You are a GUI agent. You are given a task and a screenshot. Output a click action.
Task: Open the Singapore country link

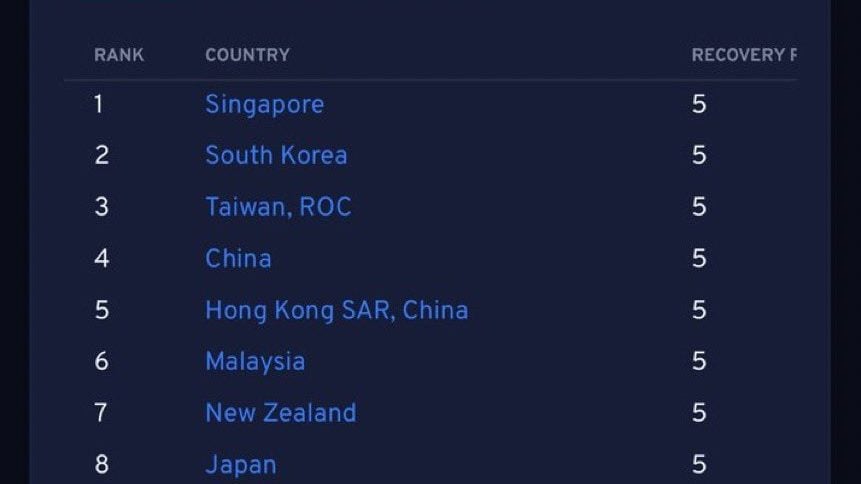click(264, 104)
